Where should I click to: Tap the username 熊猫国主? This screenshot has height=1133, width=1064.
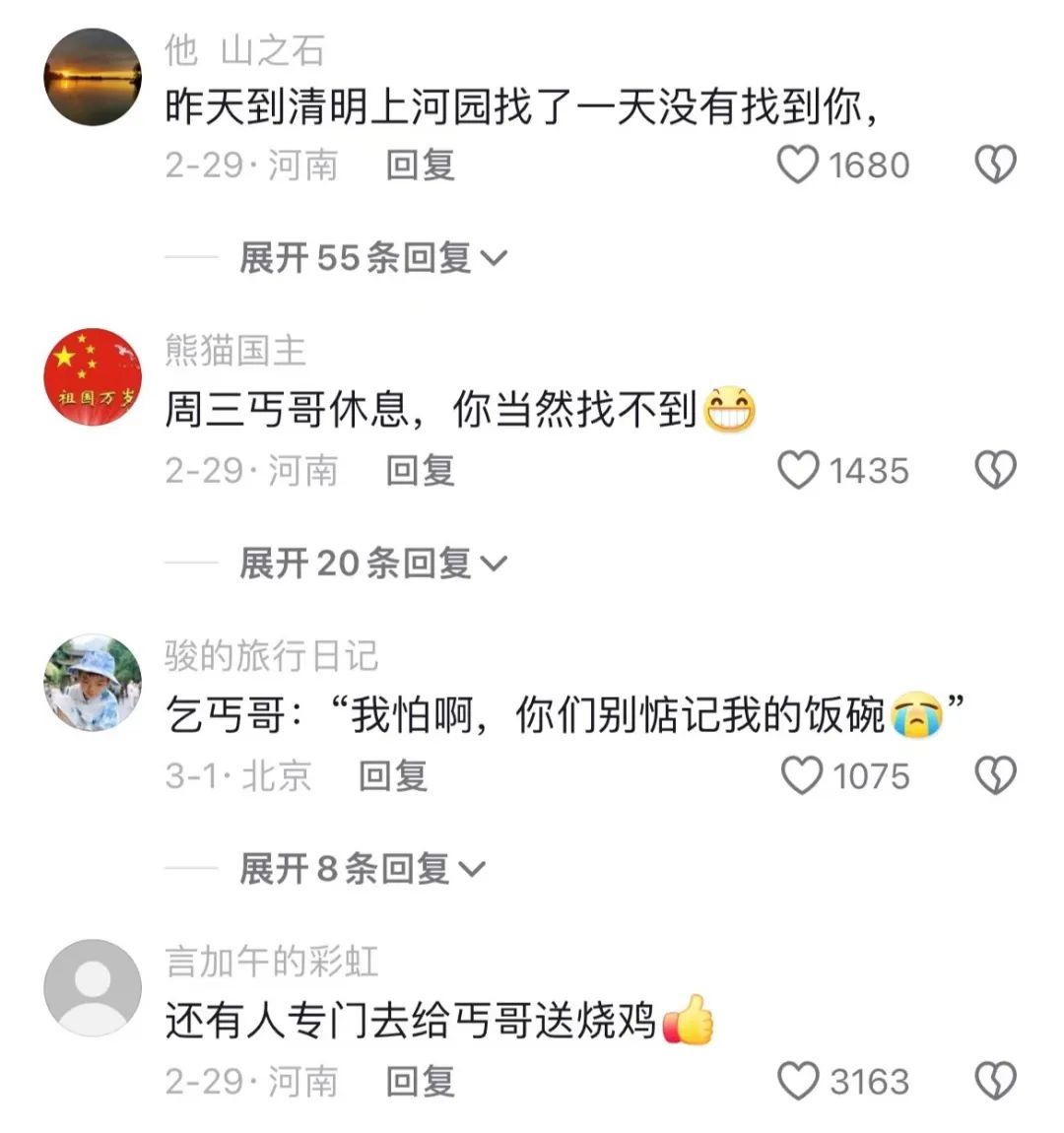click(x=234, y=350)
